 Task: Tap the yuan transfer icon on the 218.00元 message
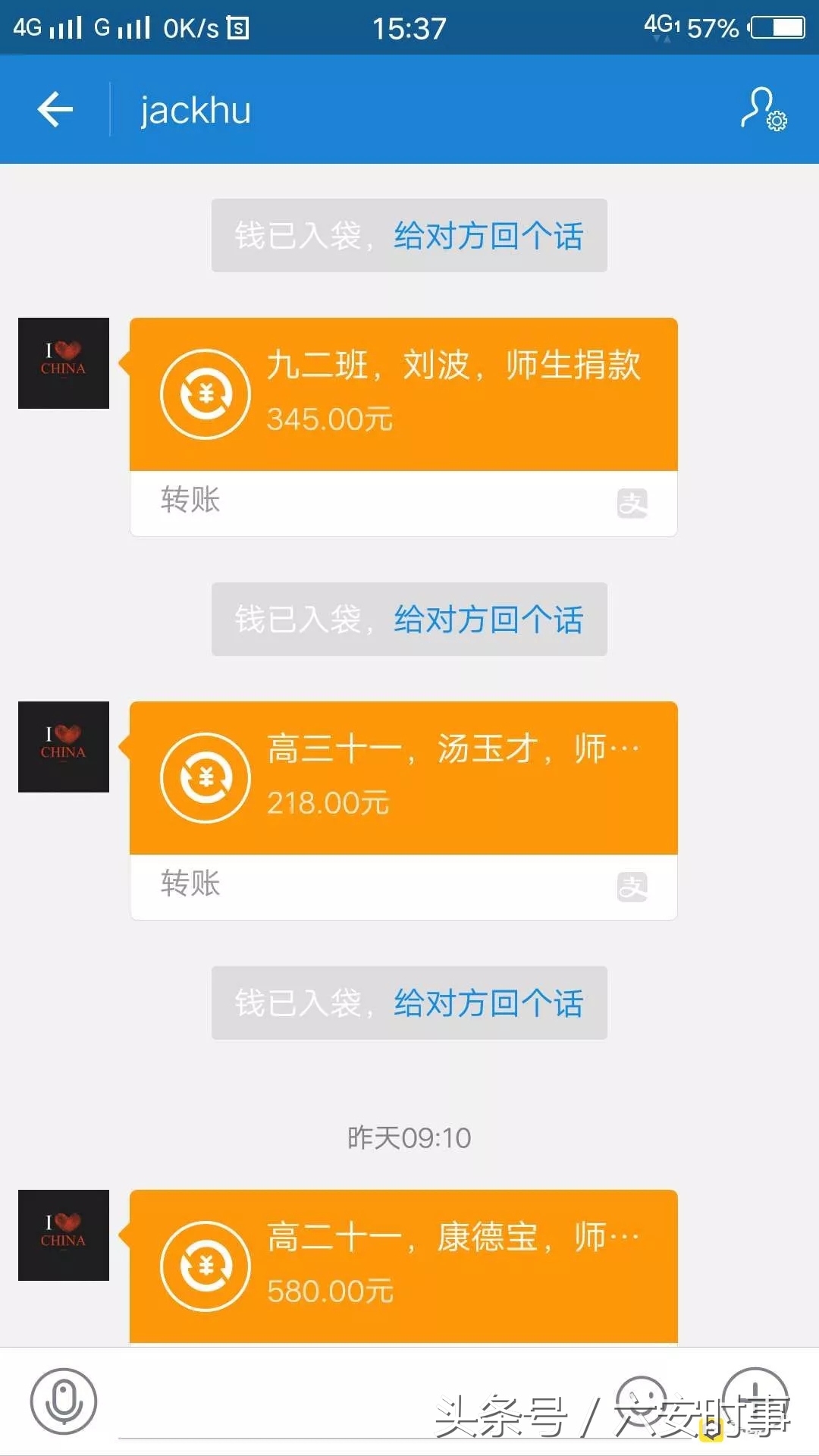pos(203,777)
